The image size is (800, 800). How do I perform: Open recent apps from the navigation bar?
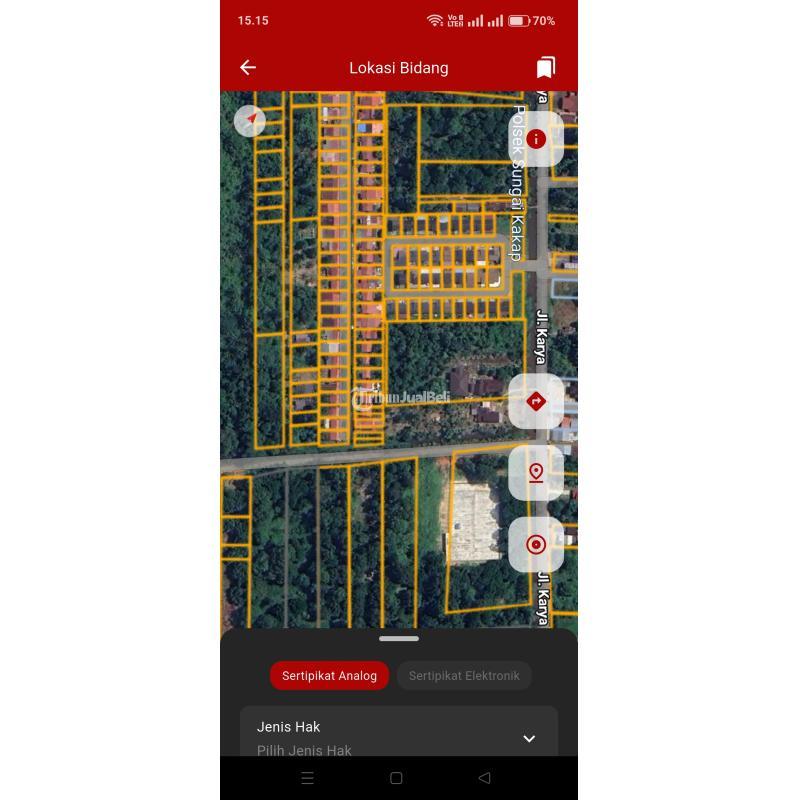point(307,778)
